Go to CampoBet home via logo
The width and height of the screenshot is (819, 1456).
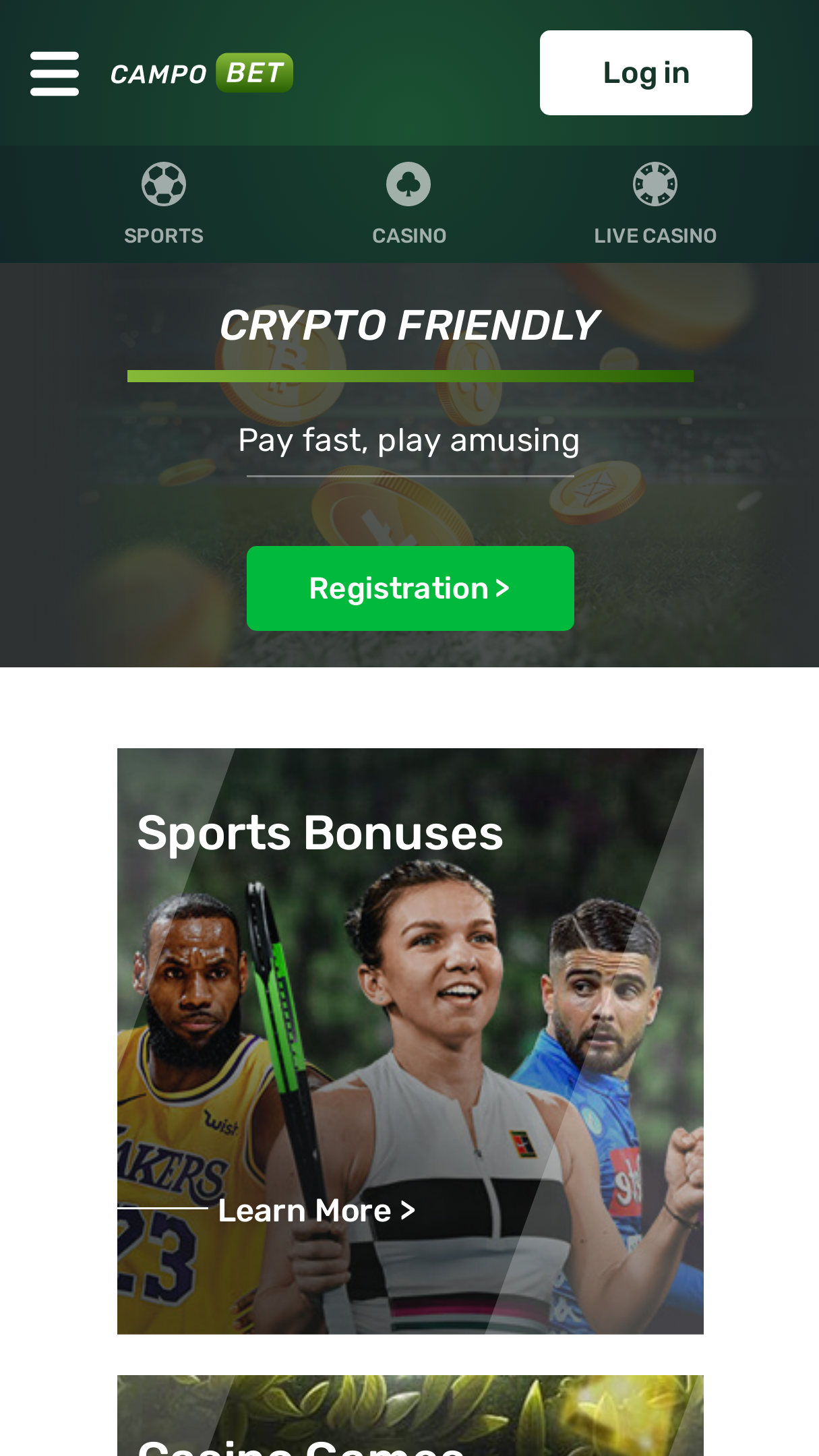point(202,73)
